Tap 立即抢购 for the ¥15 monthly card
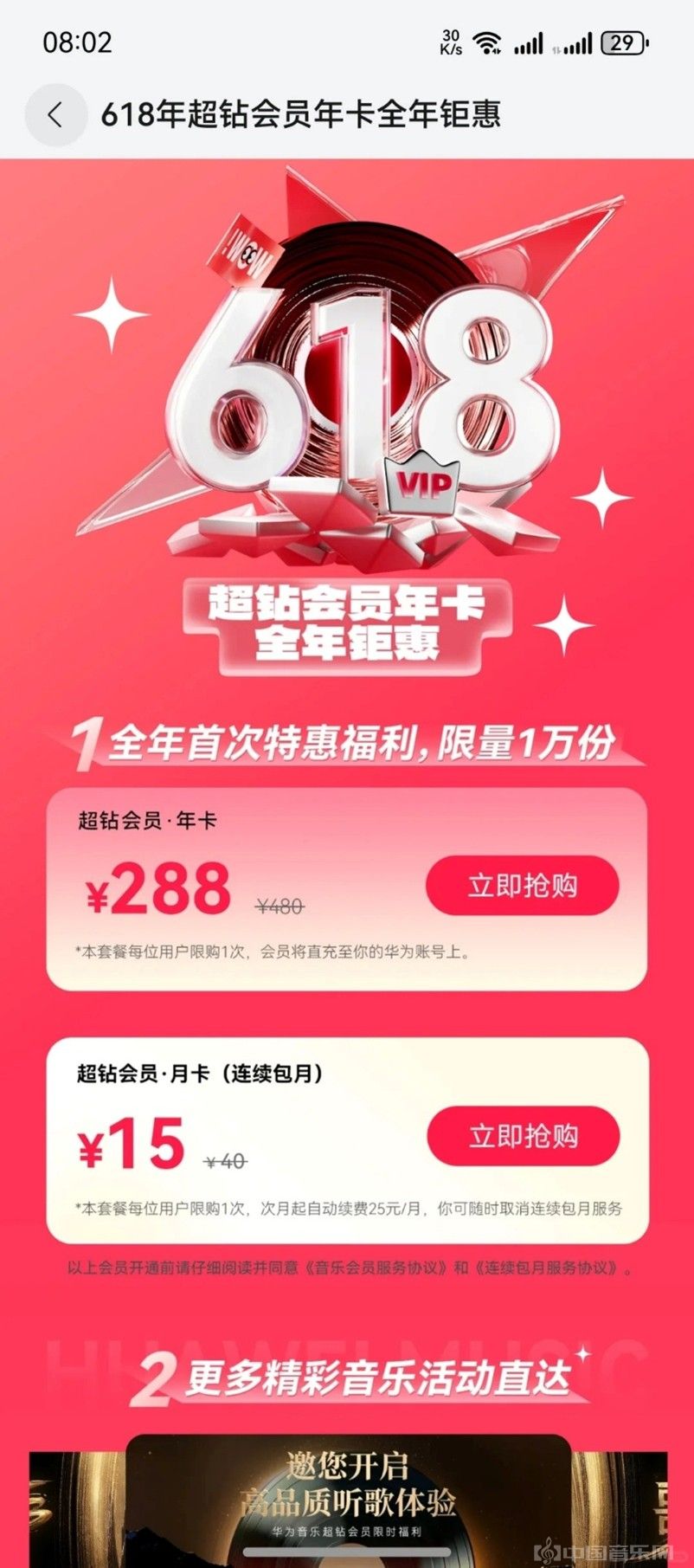The height and width of the screenshot is (1568, 694). [523, 1136]
